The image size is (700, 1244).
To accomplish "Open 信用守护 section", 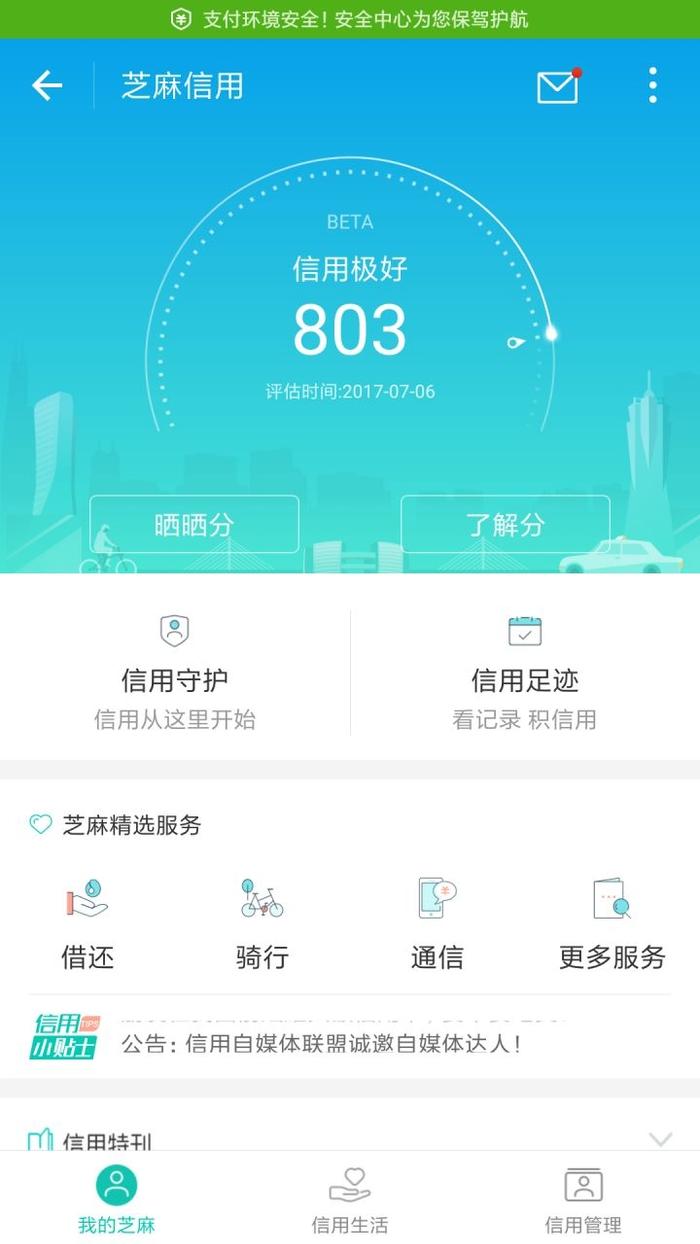I will tap(175, 672).
